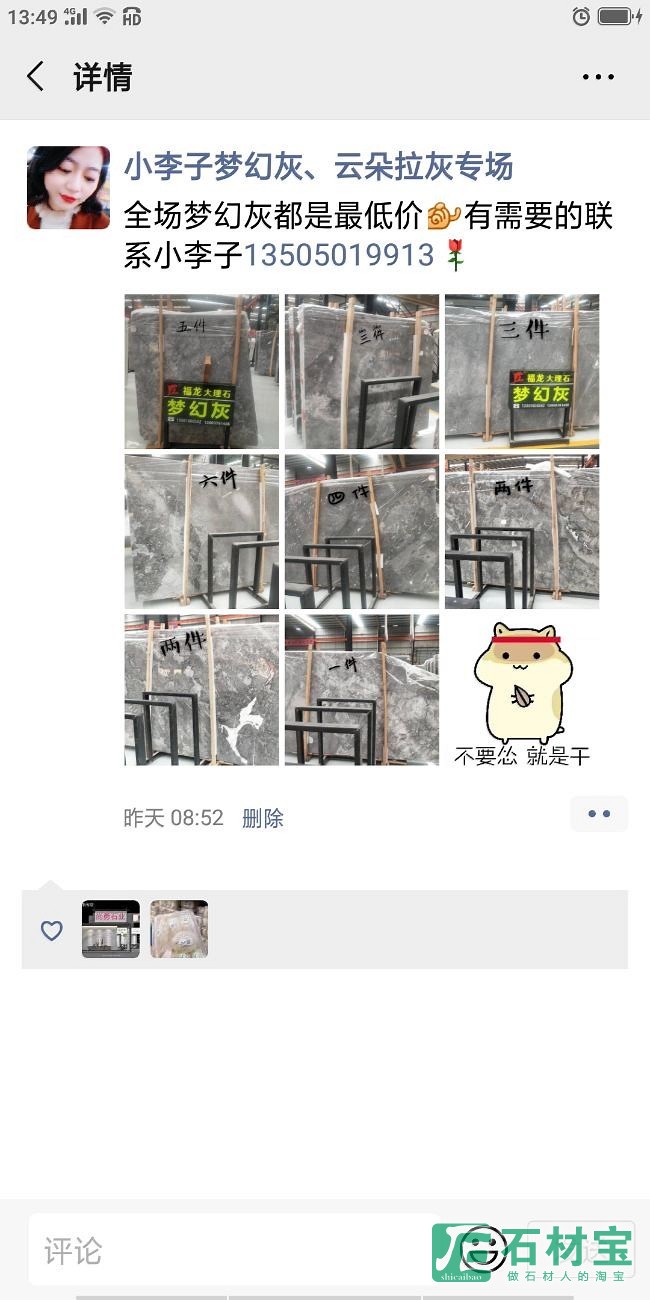Open the poster's profile avatar
The height and width of the screenshot is (1300, 650).
(x=68, y=188)
